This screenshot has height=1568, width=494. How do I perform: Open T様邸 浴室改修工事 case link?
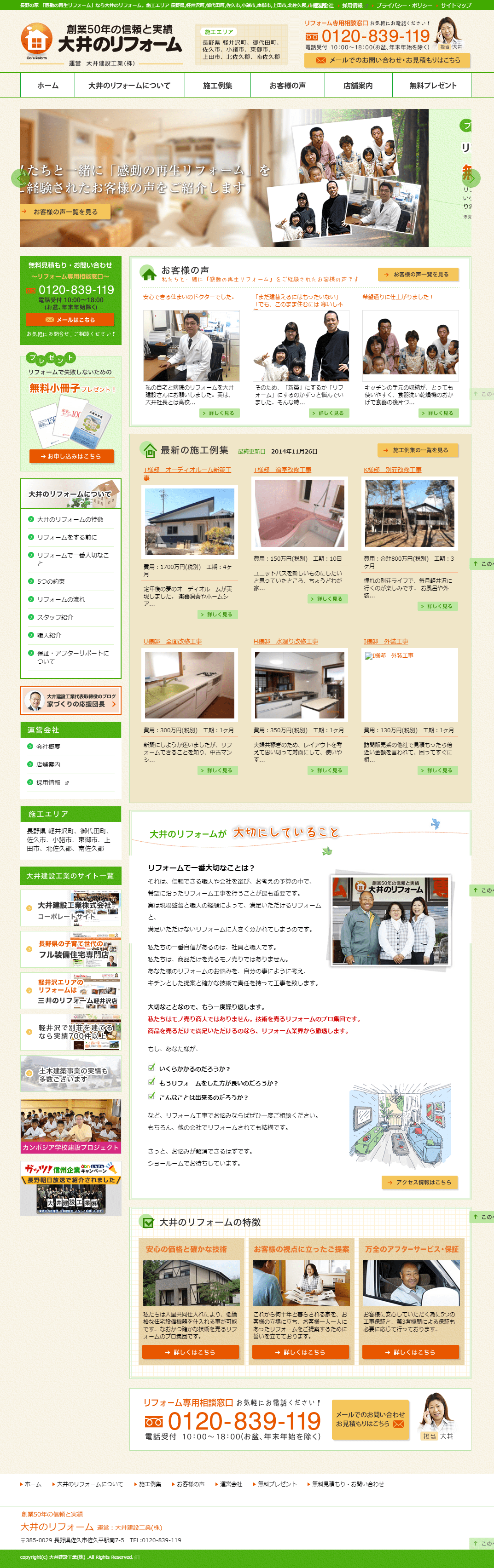tap(282, 470)
